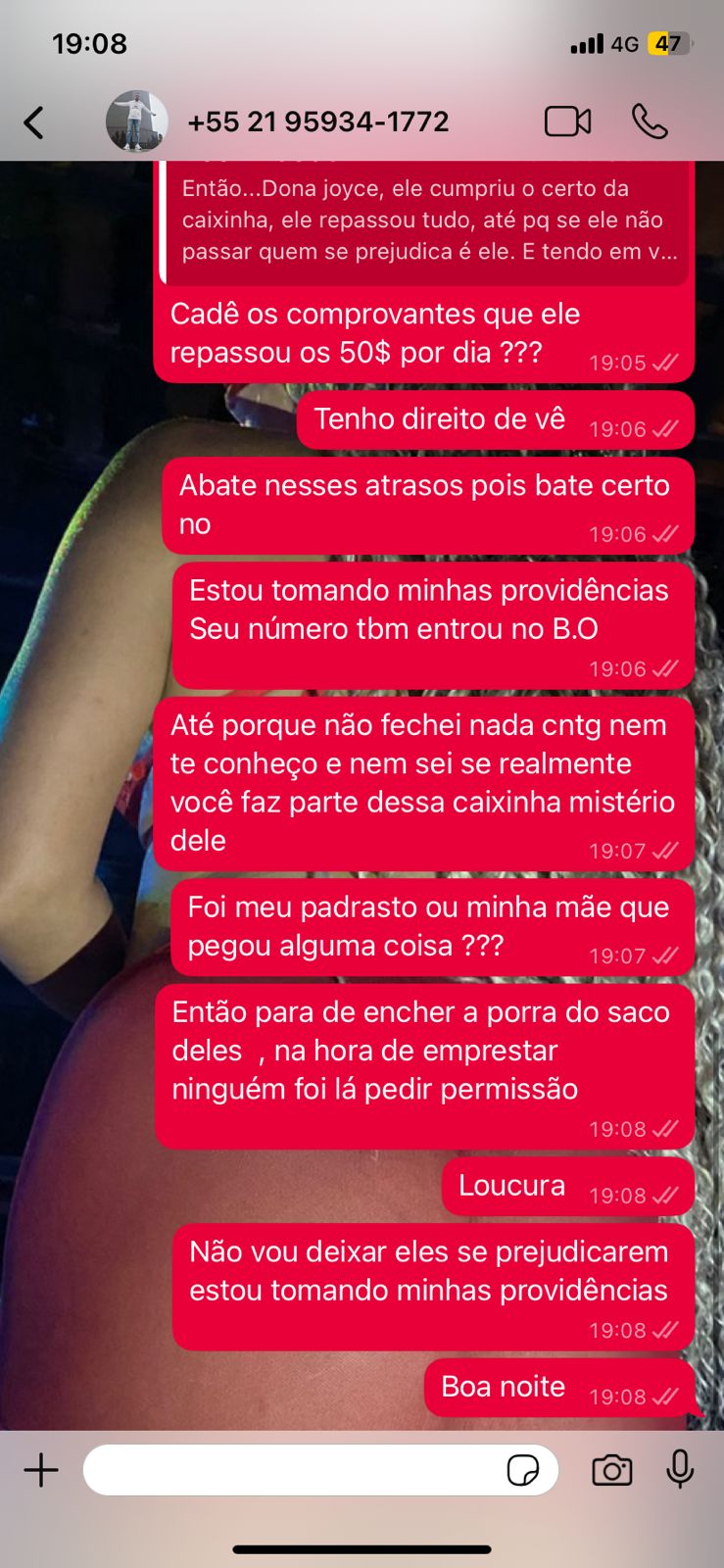The image size is (724, 1568).
Task: Open contact info for +55 21 95934-1772
Action: 318,122
